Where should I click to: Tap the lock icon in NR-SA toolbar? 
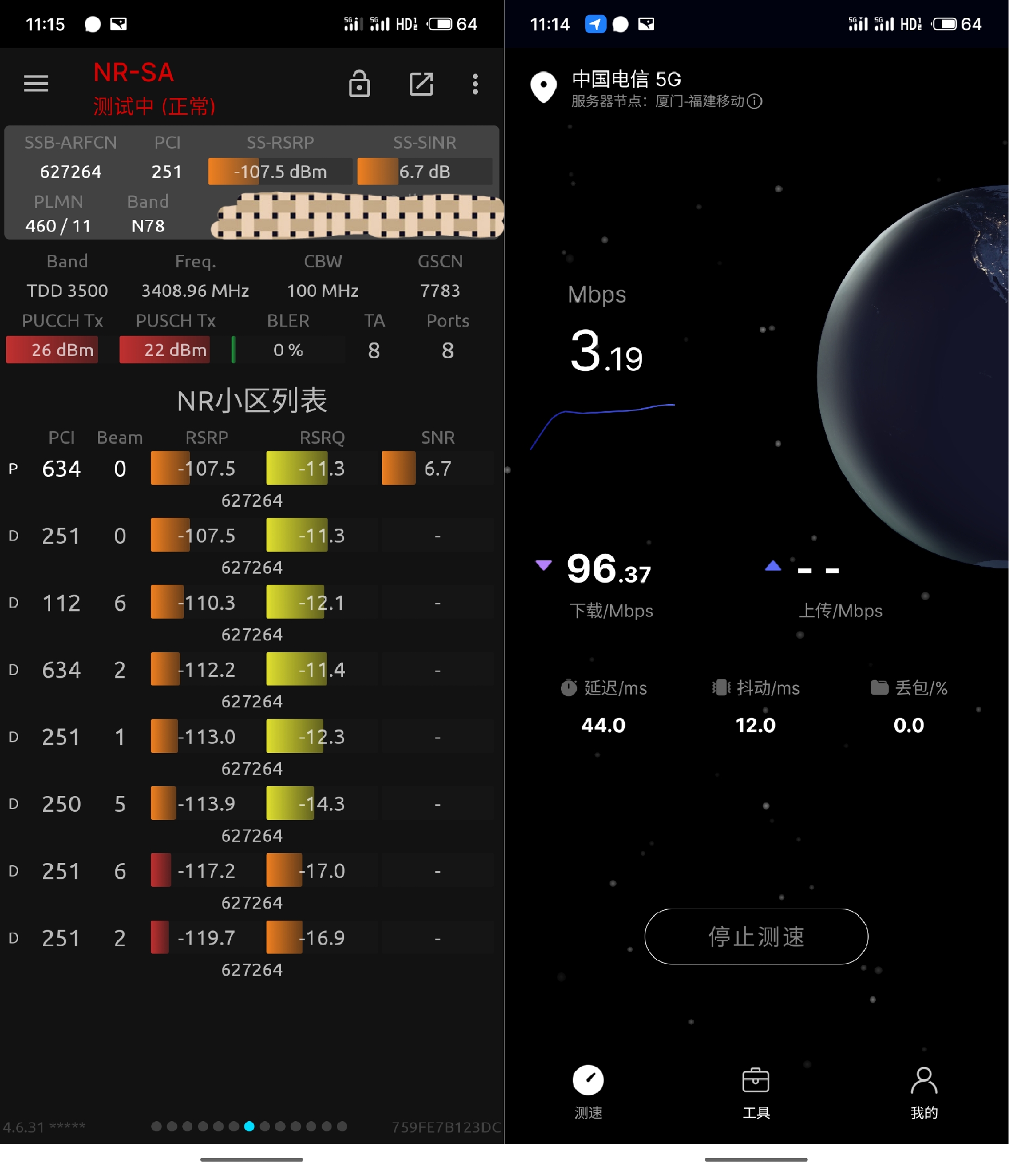click(359, 84)
